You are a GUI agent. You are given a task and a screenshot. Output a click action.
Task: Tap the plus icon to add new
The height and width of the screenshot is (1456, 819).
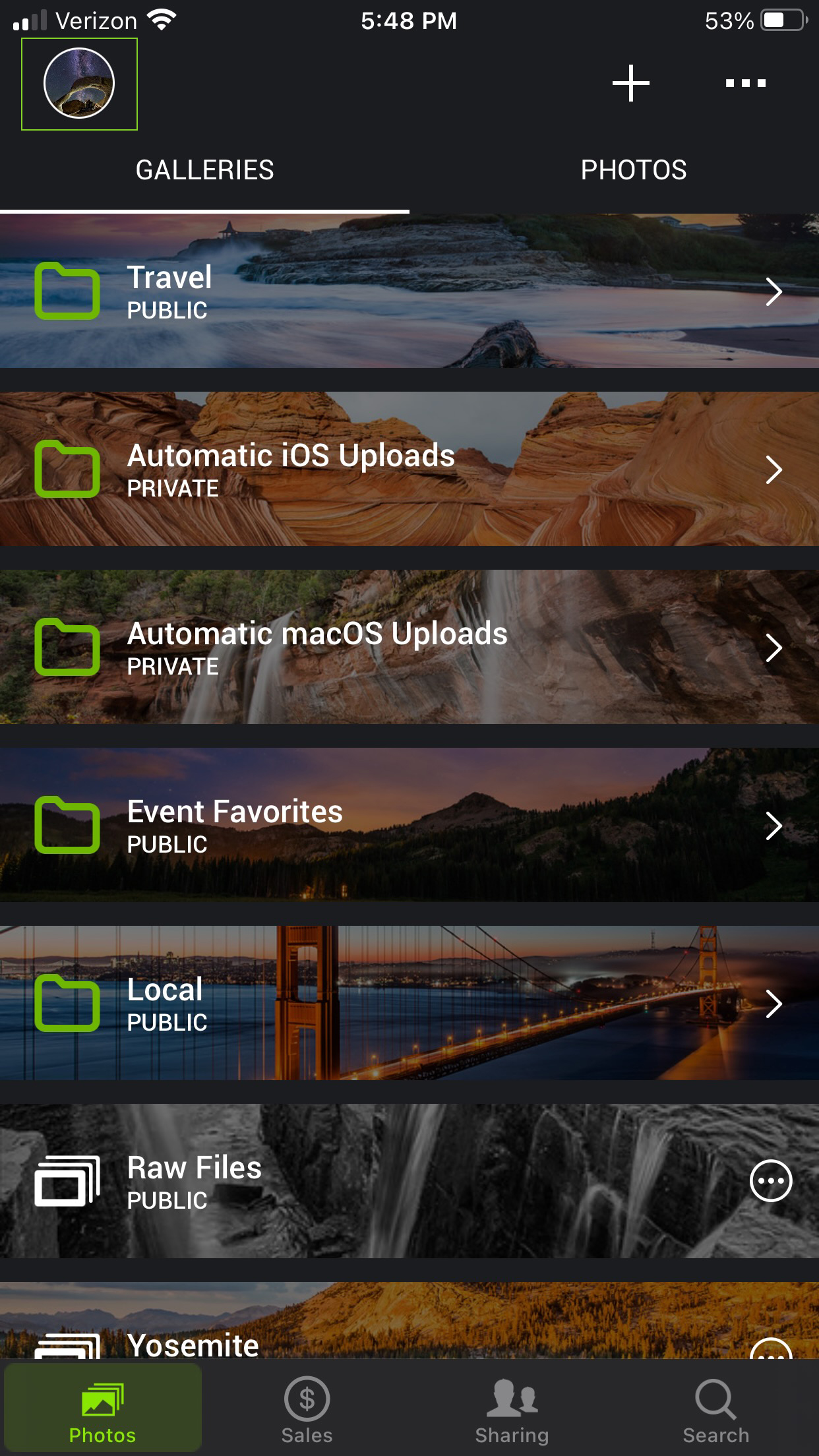630,83
